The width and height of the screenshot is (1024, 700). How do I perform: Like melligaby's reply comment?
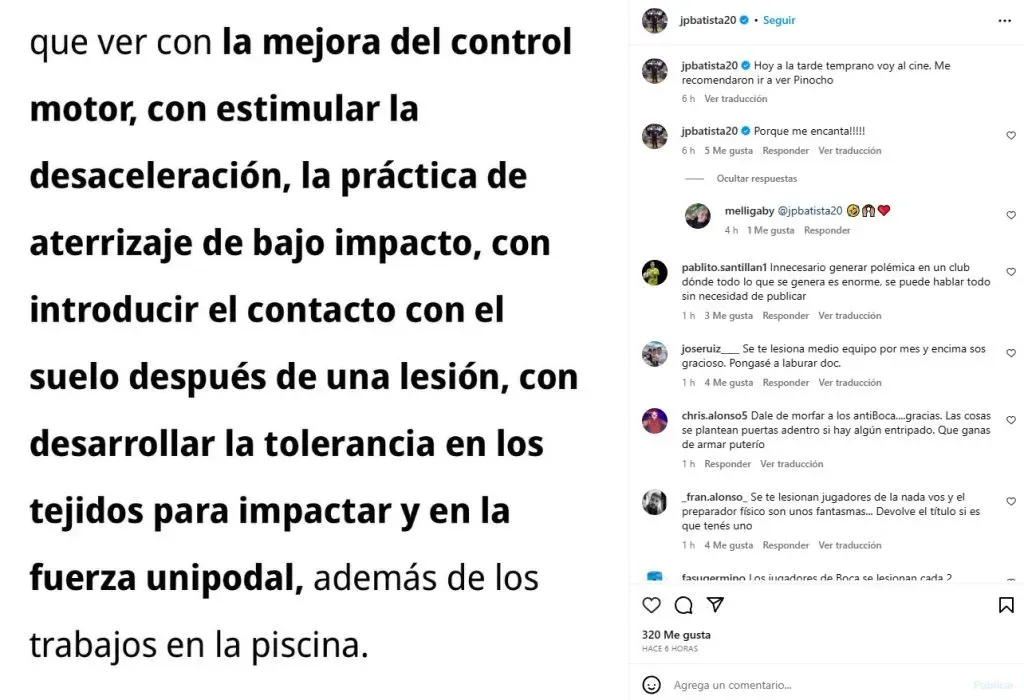(x=1010, y=215)
